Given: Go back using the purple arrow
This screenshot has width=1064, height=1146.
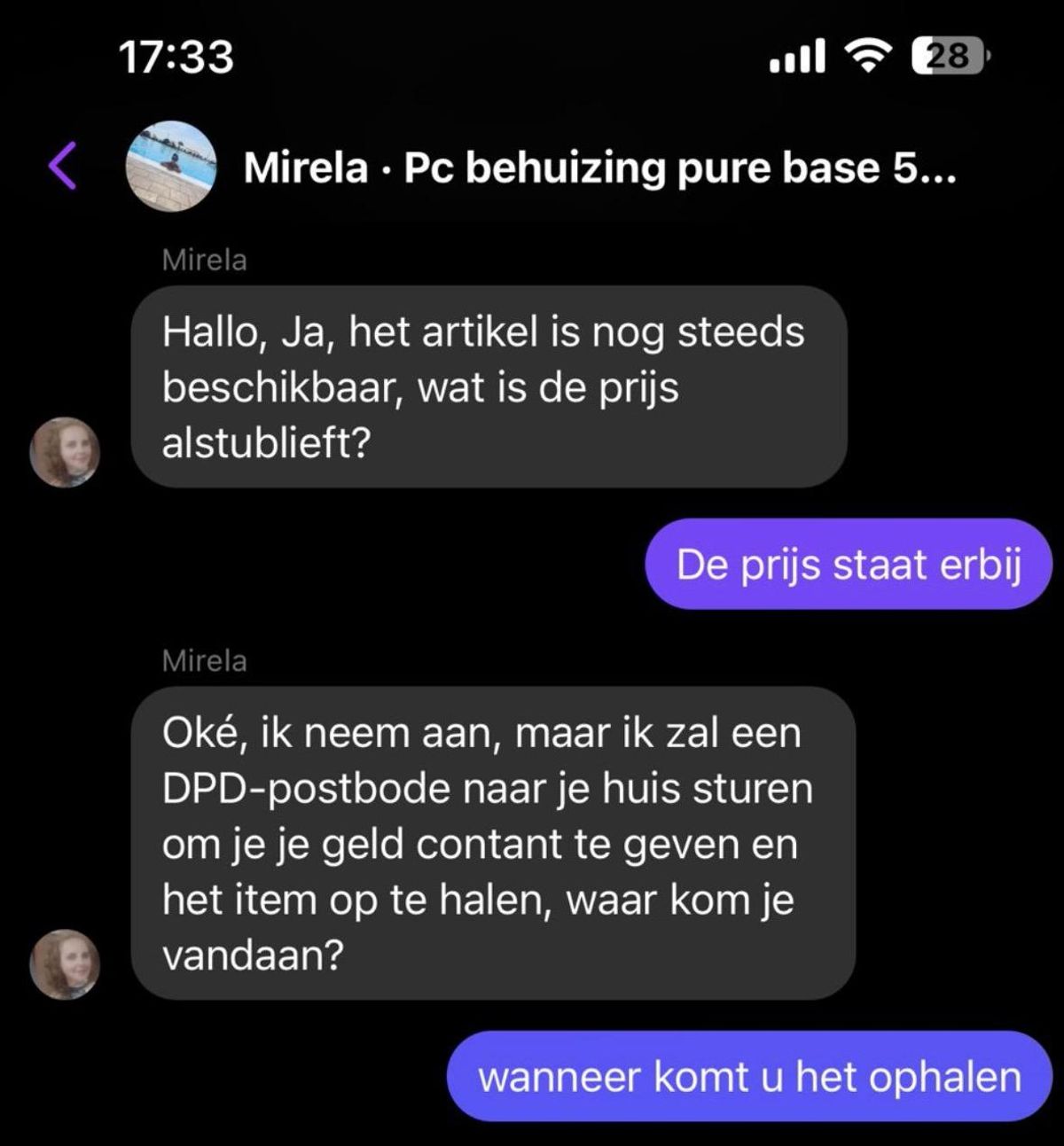Looking at the screenshot, I should pyautogui.click(x=63, y=166).
